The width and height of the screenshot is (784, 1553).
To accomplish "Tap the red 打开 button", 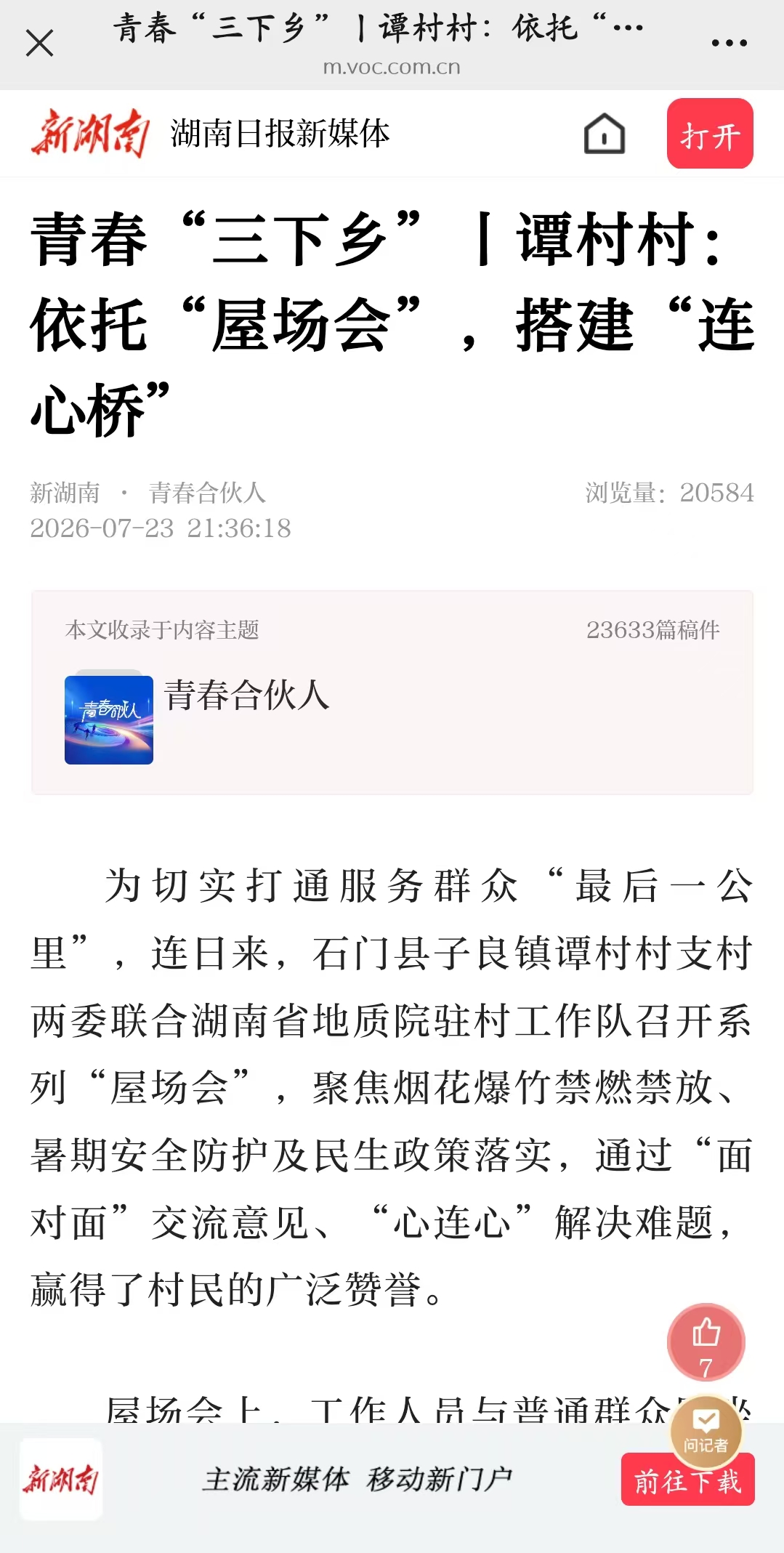I will [710, 134].
